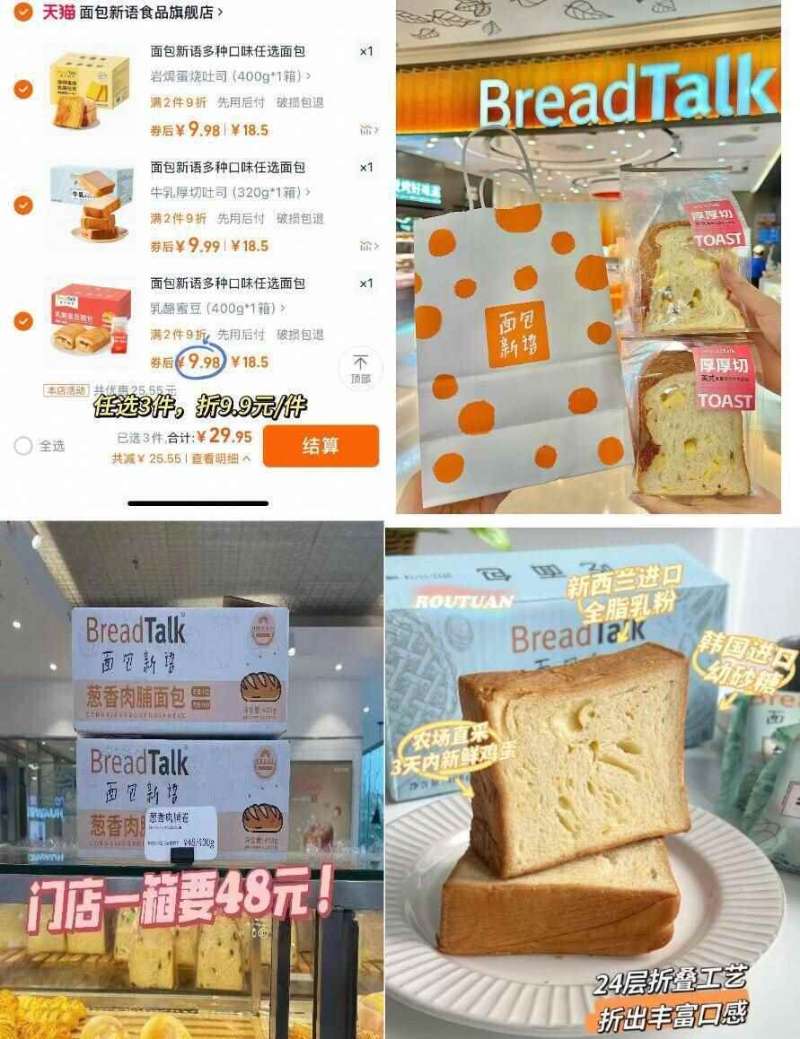Uncheck the 乳酪蜜豆 product checkbox
The height and width of the screenshot is (1039, 800).
(x=22, y=319)
